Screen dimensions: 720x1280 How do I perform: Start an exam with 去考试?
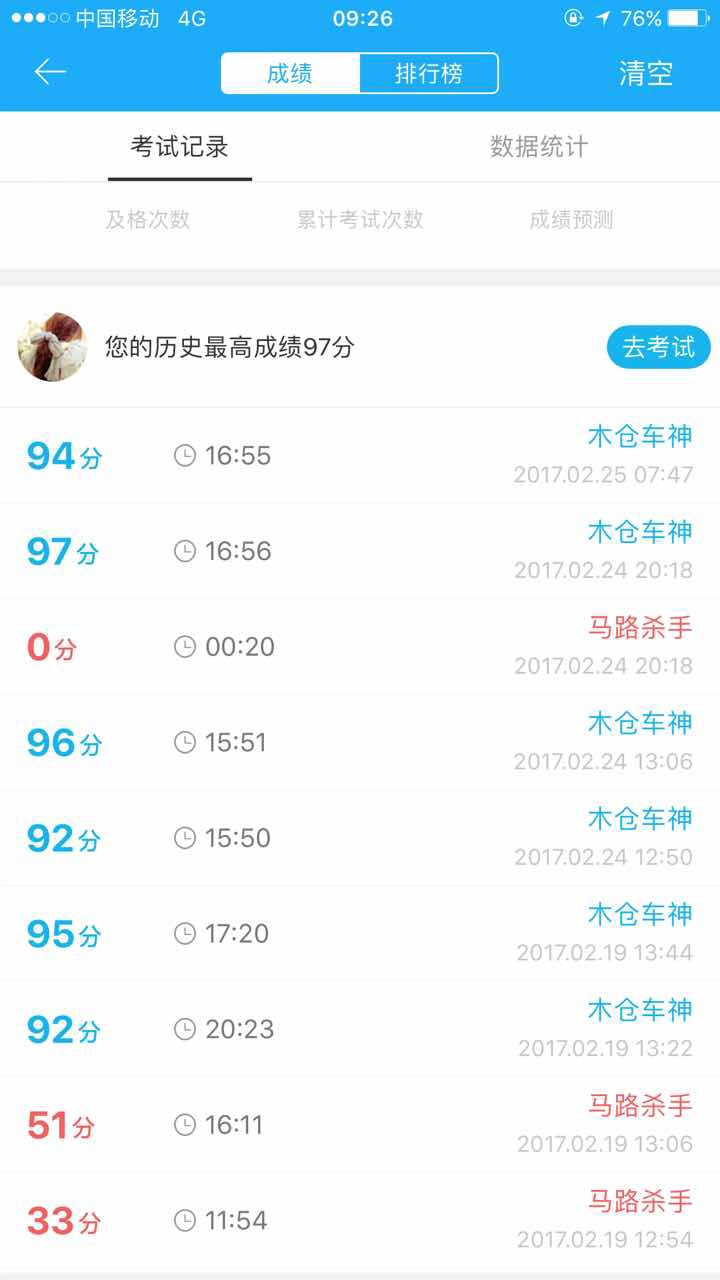click(658, 347)
